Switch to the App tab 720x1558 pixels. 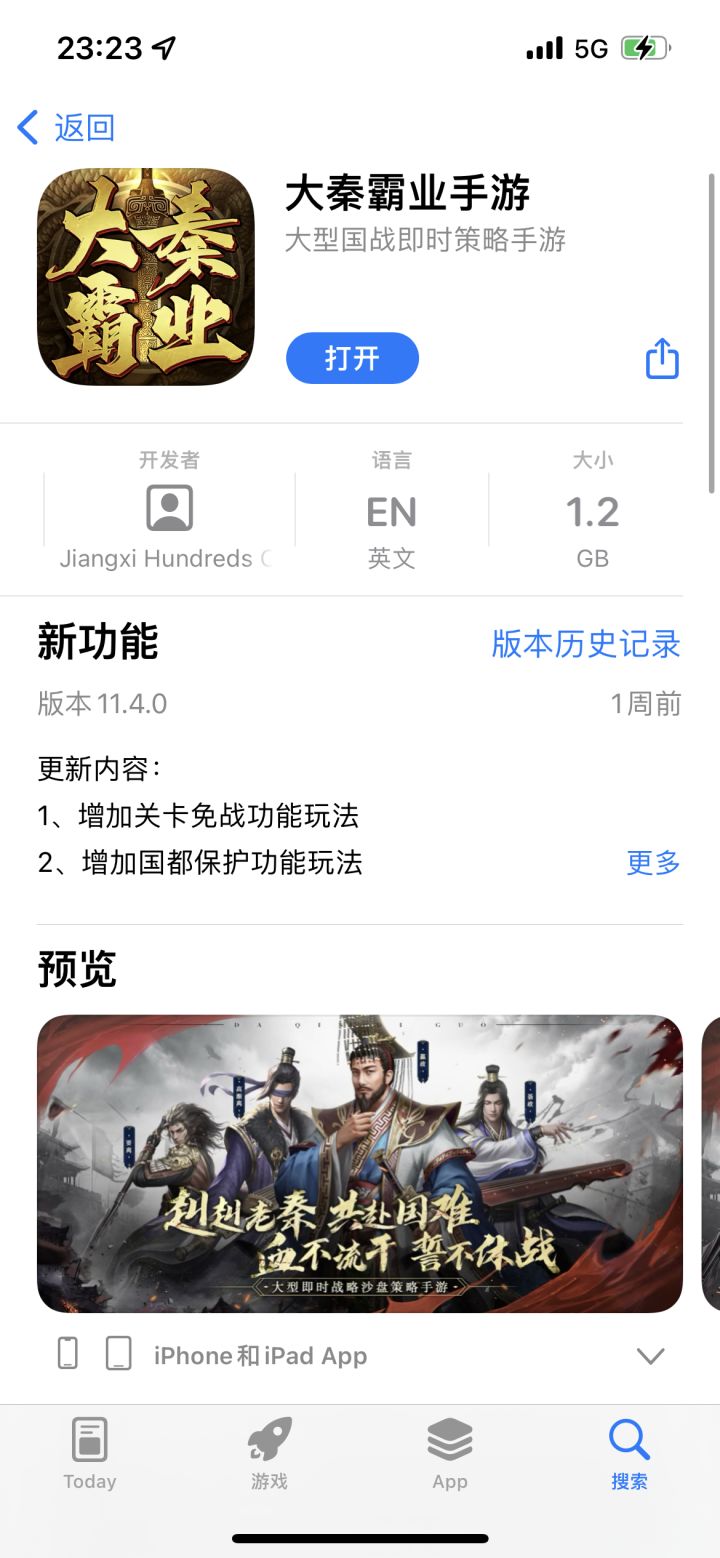(x=450, y=1455)
